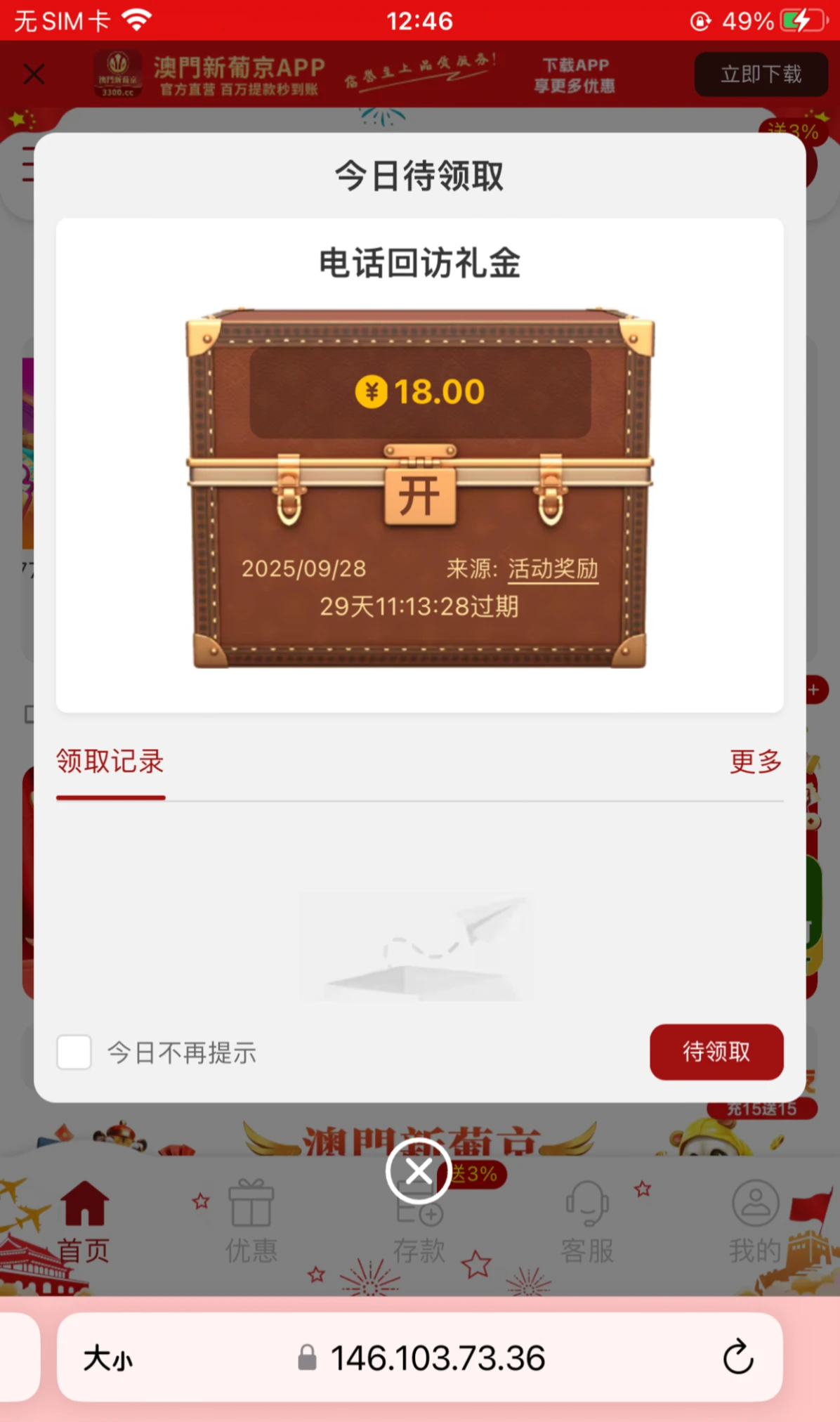This screenshot has height=1422, width=840.
Task: Close the 今日待领取 popup
Action: click(x=419, y=1171)
